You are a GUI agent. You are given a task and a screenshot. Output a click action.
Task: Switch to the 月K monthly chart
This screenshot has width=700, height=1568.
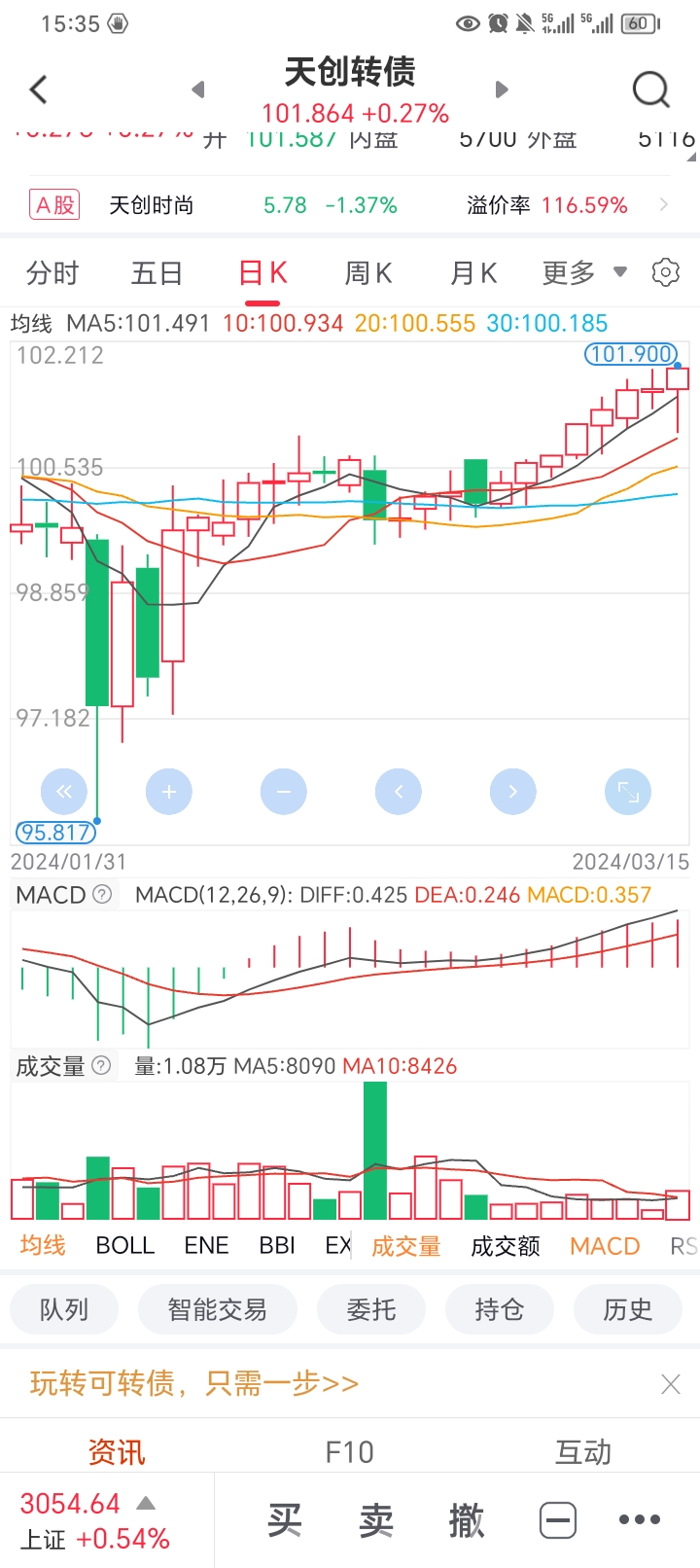point(473,273)
